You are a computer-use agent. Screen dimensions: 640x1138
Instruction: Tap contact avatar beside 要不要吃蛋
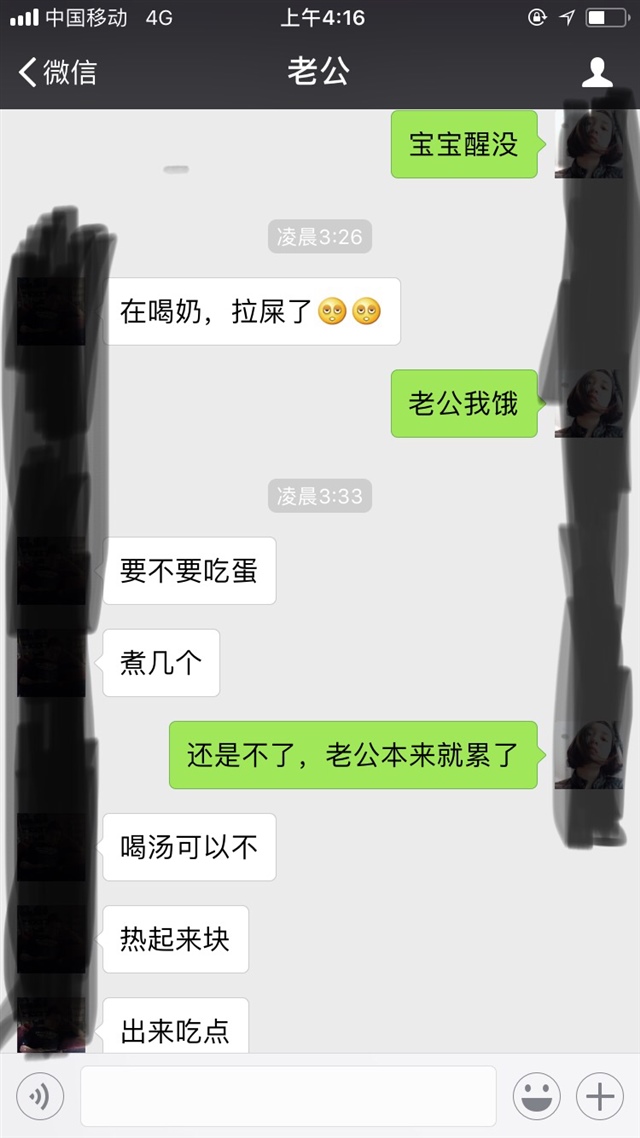[52, 571]
